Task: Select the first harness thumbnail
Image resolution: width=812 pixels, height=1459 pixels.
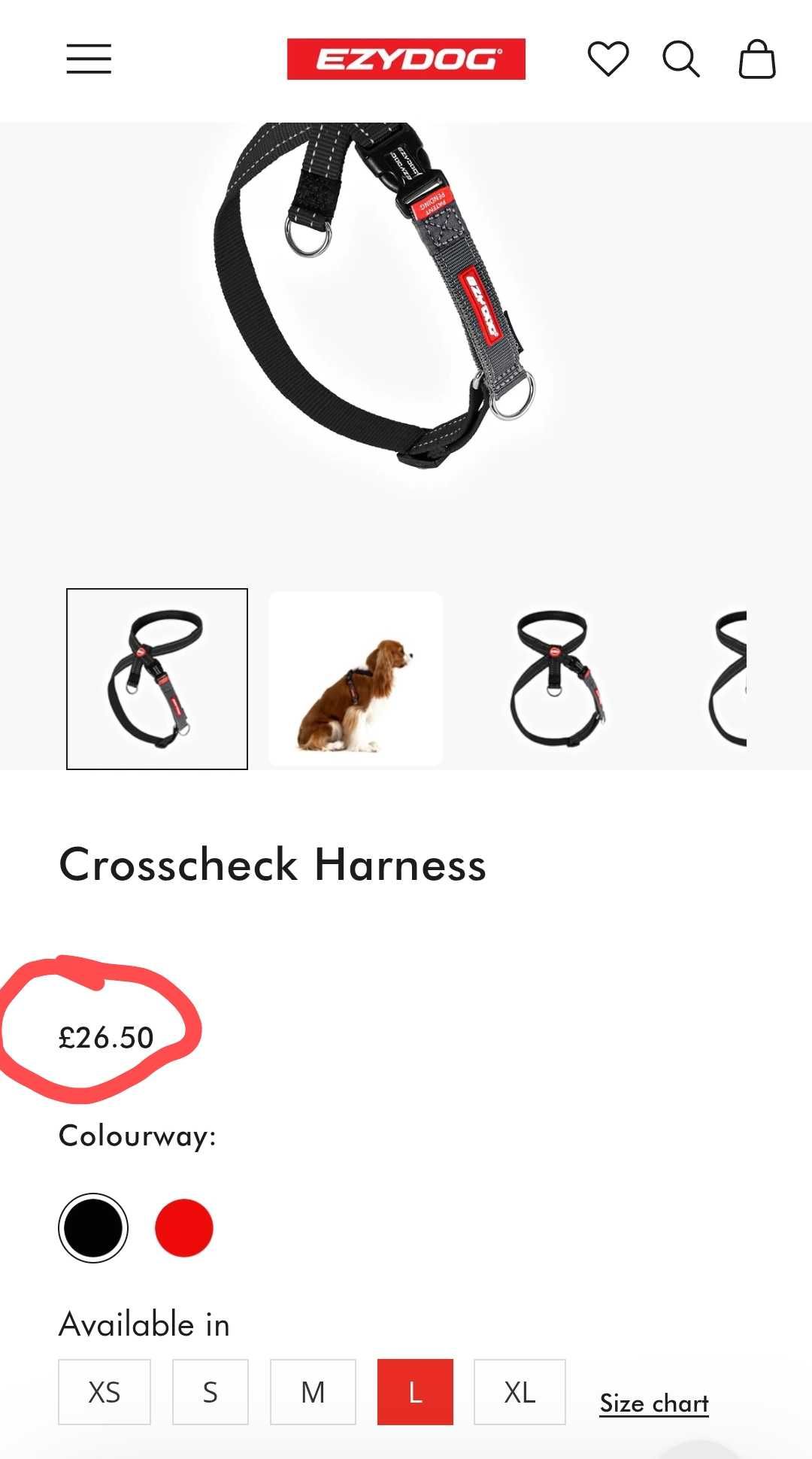Action: point(157,678)
